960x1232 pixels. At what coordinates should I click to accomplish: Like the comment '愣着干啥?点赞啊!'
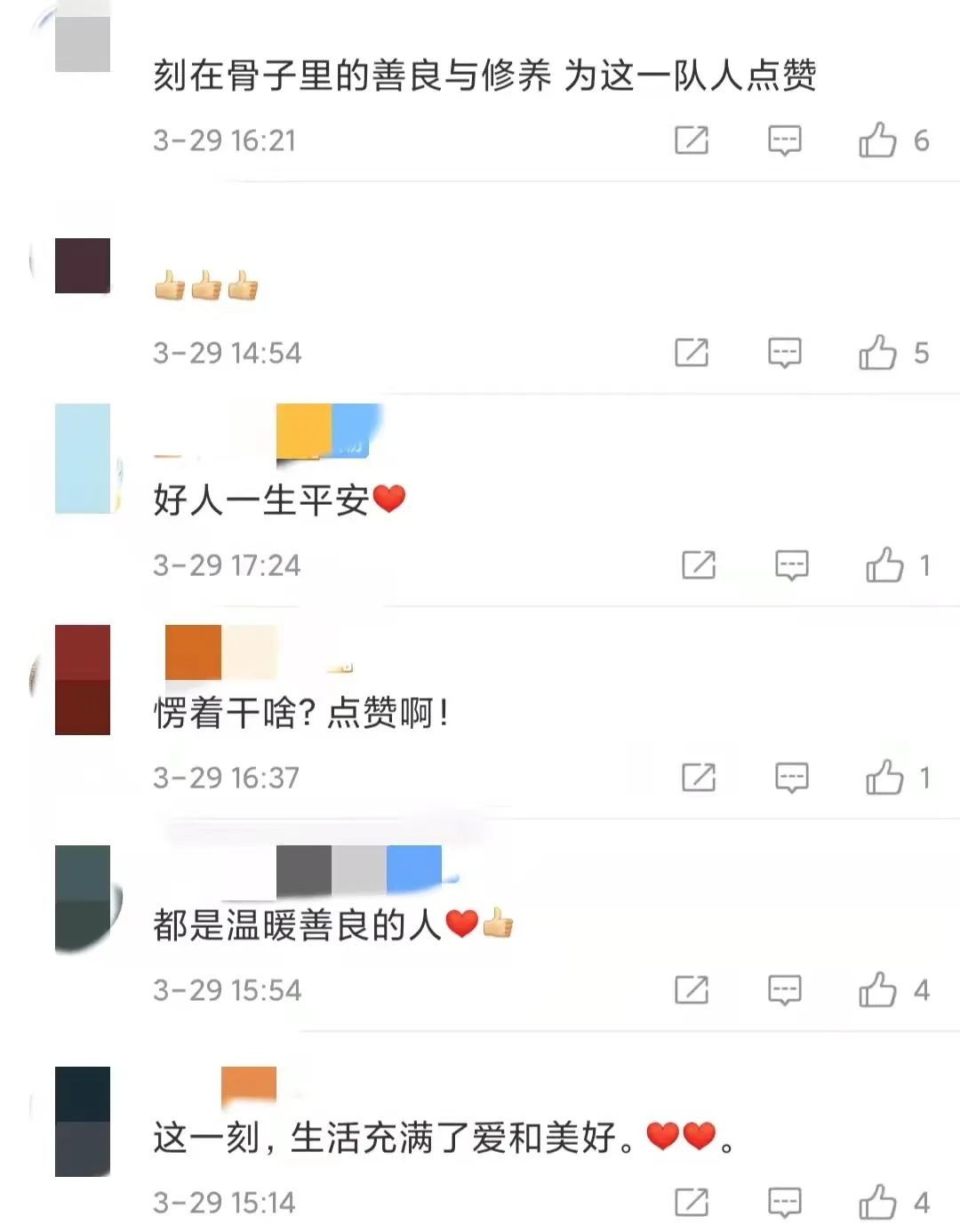point(884,778)
